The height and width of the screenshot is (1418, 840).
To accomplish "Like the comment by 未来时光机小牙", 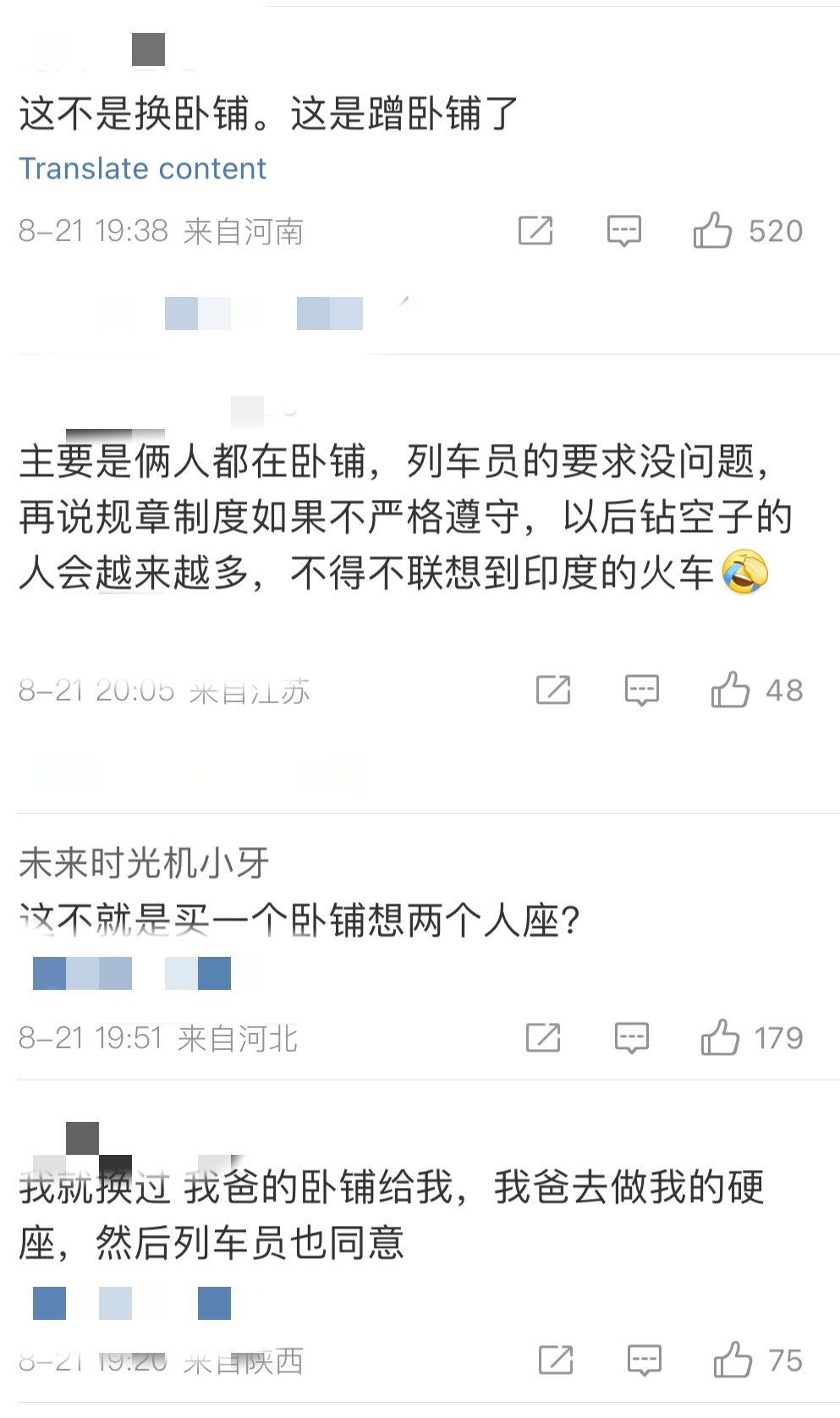I will 720,1037.
